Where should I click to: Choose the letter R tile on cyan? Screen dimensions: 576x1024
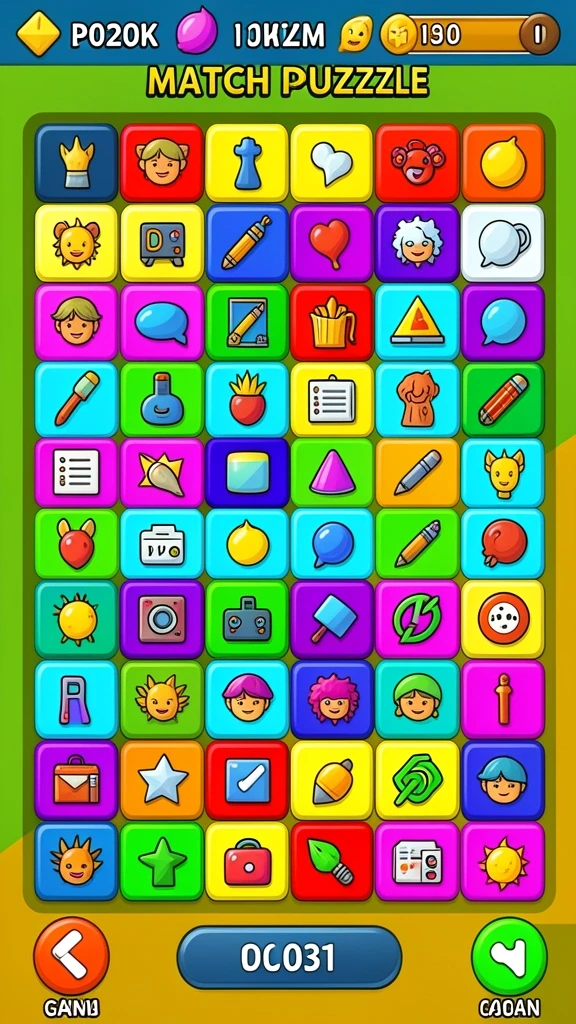76,699
